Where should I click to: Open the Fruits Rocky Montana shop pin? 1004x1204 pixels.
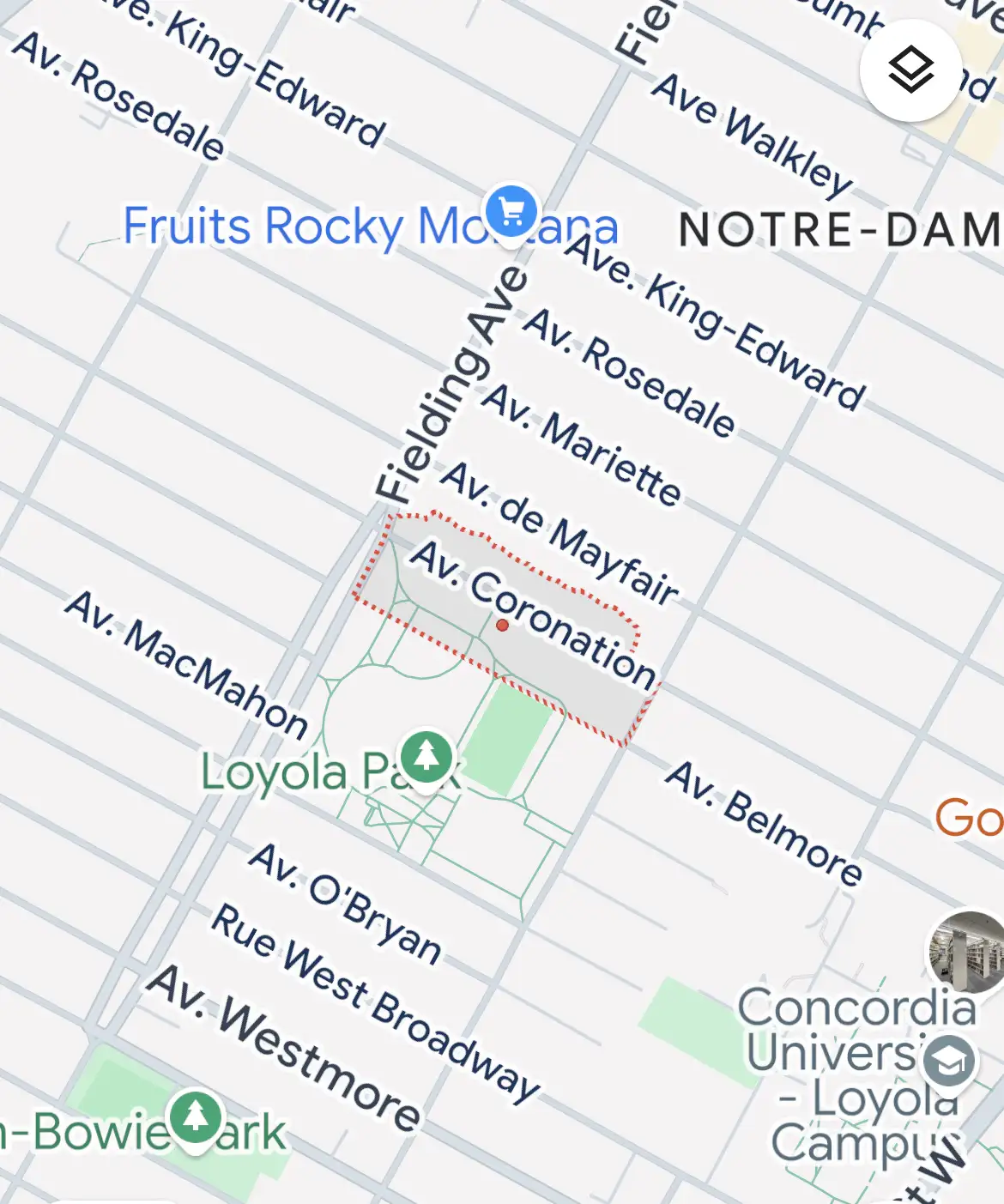pyautogui.click(x=511, y=211)
